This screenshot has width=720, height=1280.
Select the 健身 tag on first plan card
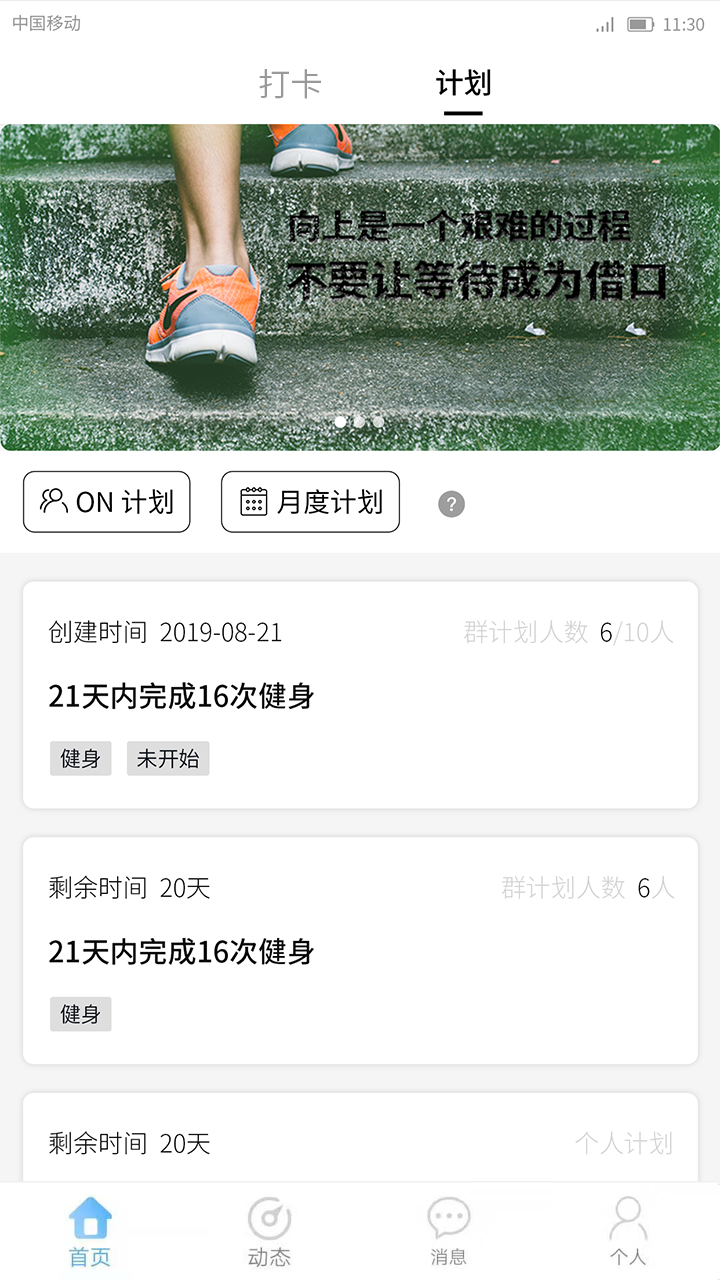point(80,758)
